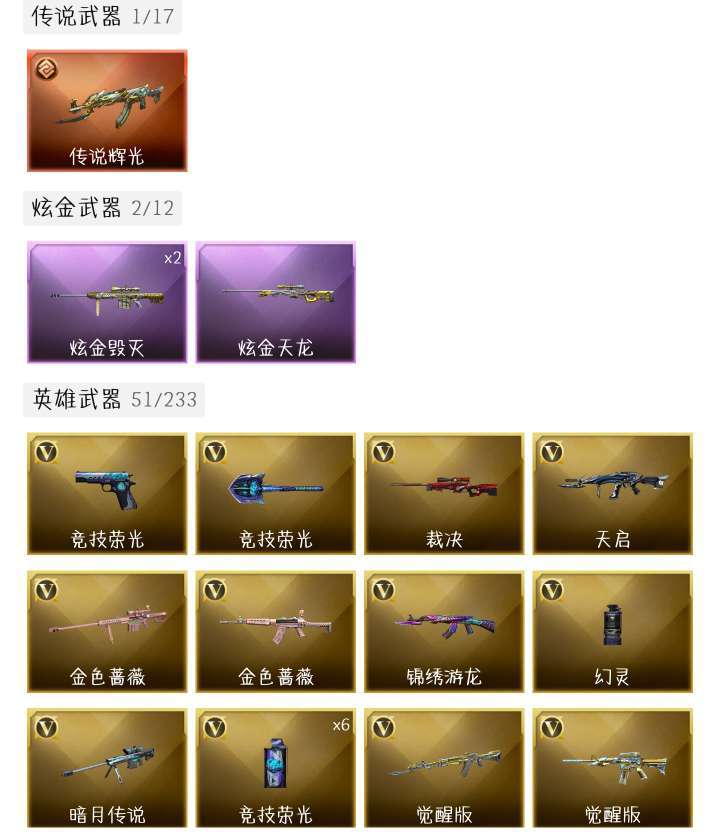This screenshot has width=720, height=835.
Task: Open the 传说辉光 legendary weapon tile
Action: pos(107,111)
